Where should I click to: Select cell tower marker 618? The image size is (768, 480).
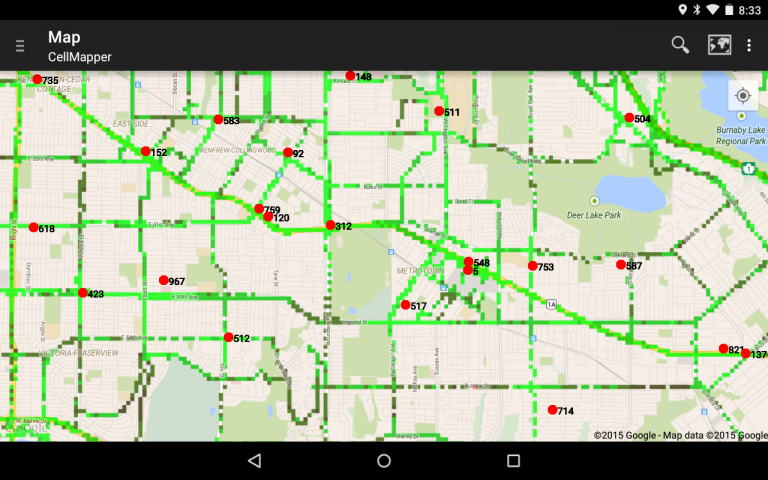[x=33, y=227]
